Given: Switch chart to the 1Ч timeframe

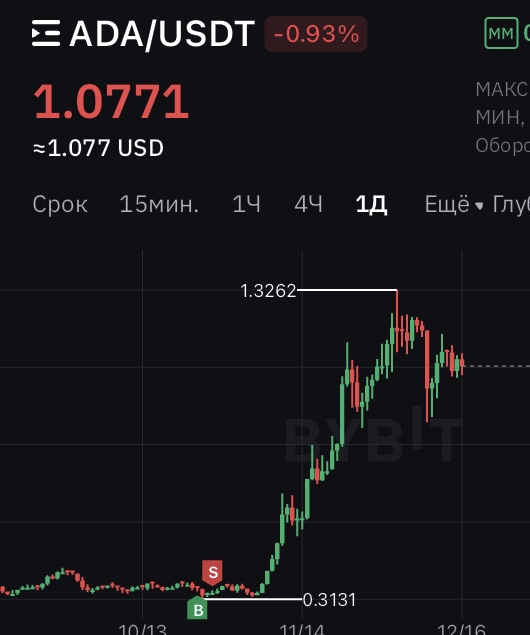Looking at the screenshot, I should tap(247, 204).
